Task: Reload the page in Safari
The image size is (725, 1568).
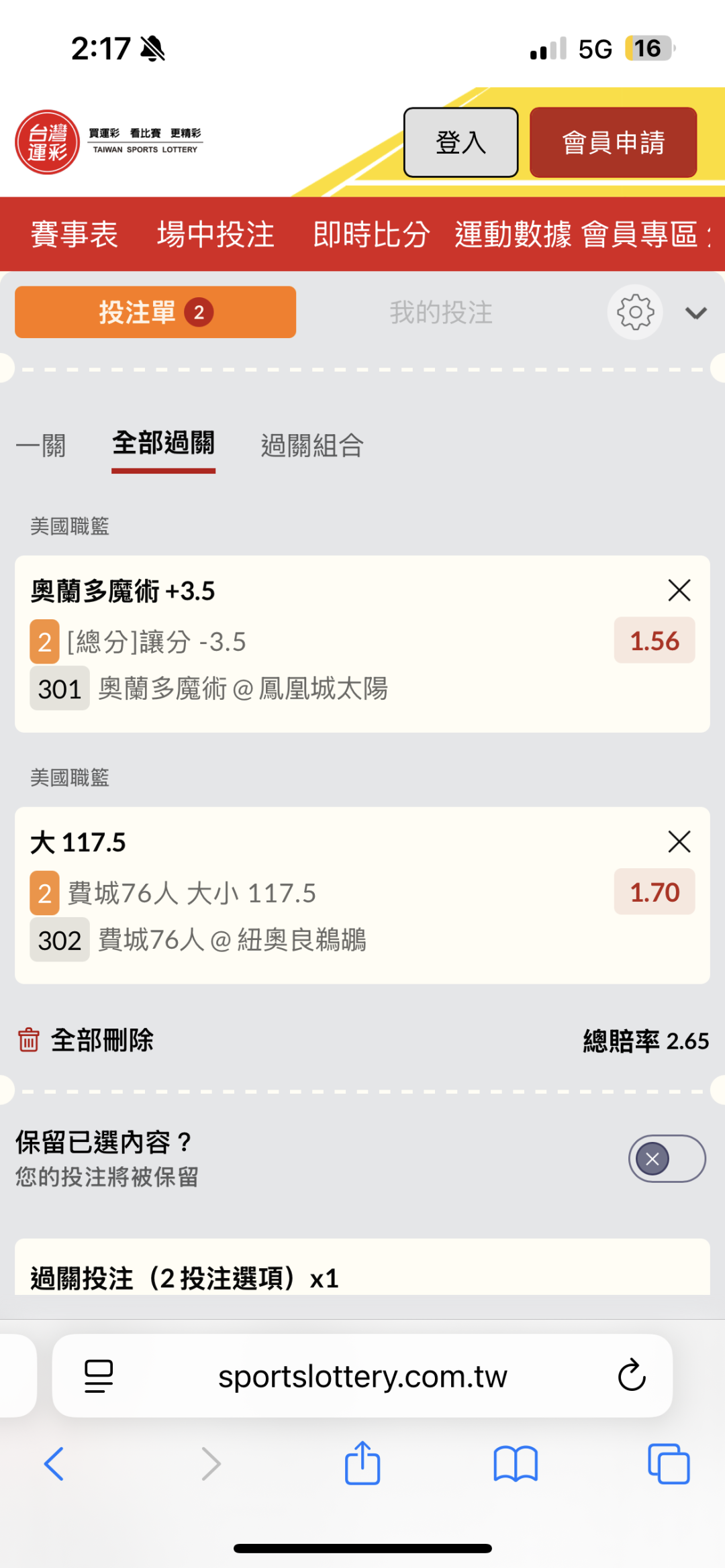Action: 631,1376
